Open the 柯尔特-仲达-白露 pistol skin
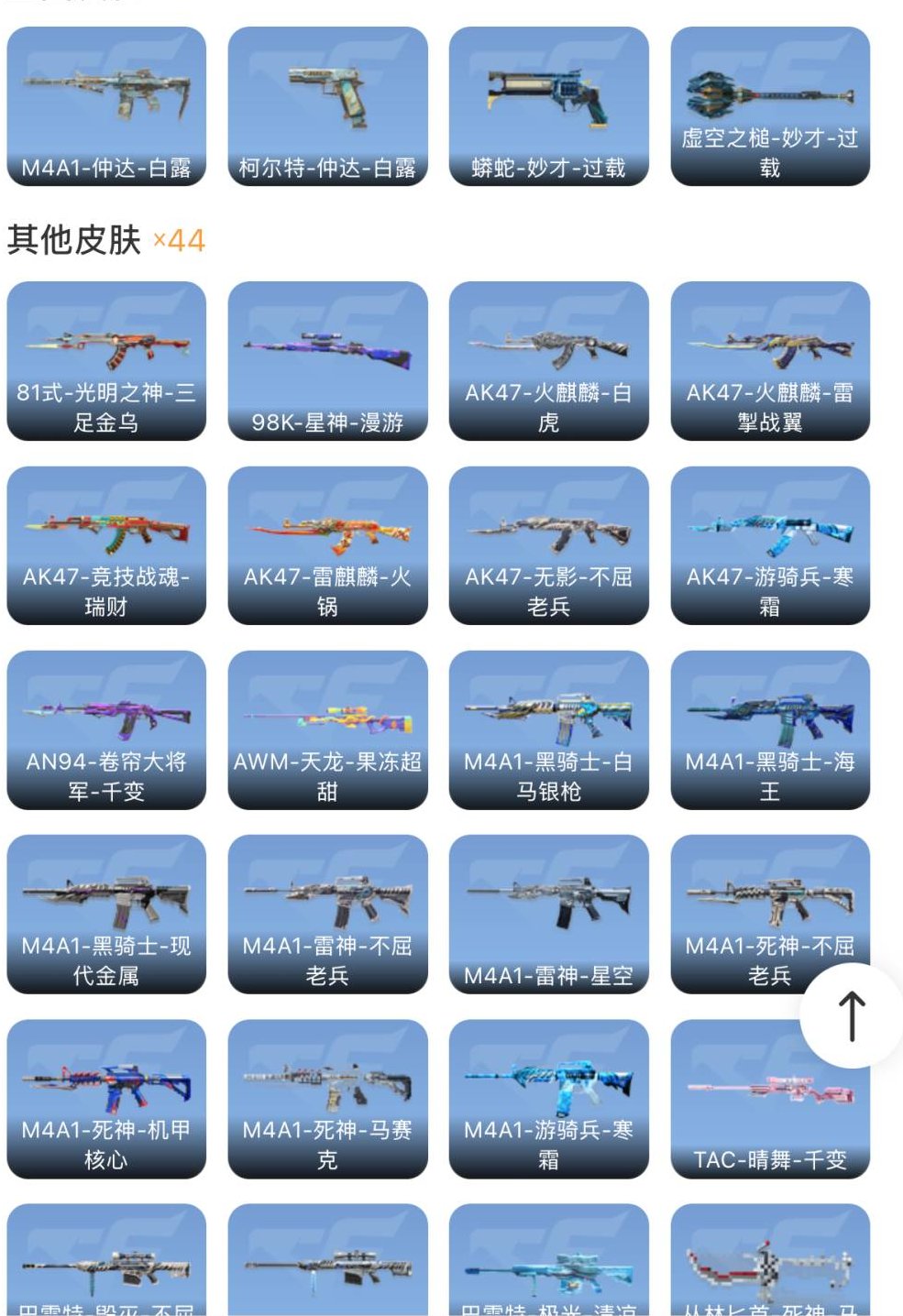903x1316 pixels. coord(328,105)
